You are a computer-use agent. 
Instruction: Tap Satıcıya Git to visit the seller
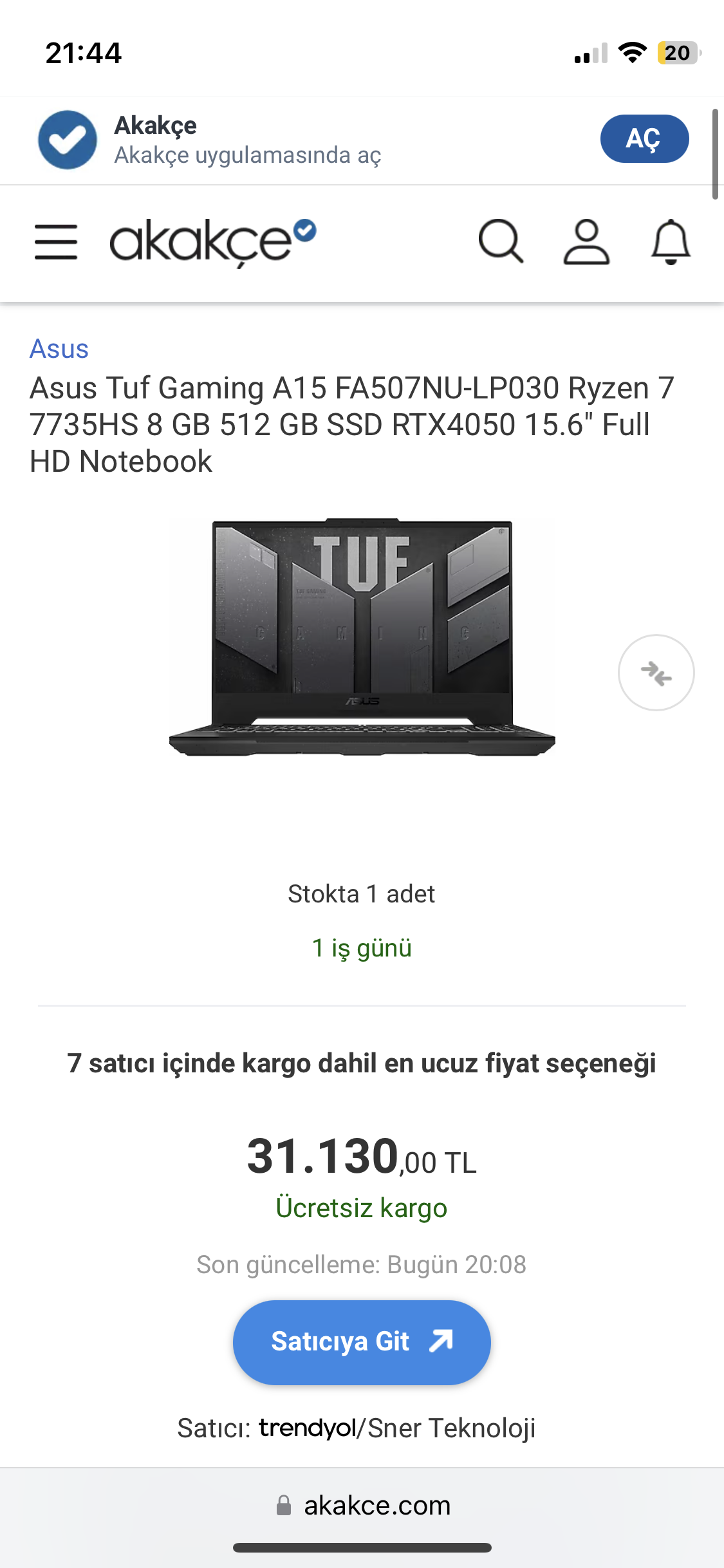(x=362, y=1342)
